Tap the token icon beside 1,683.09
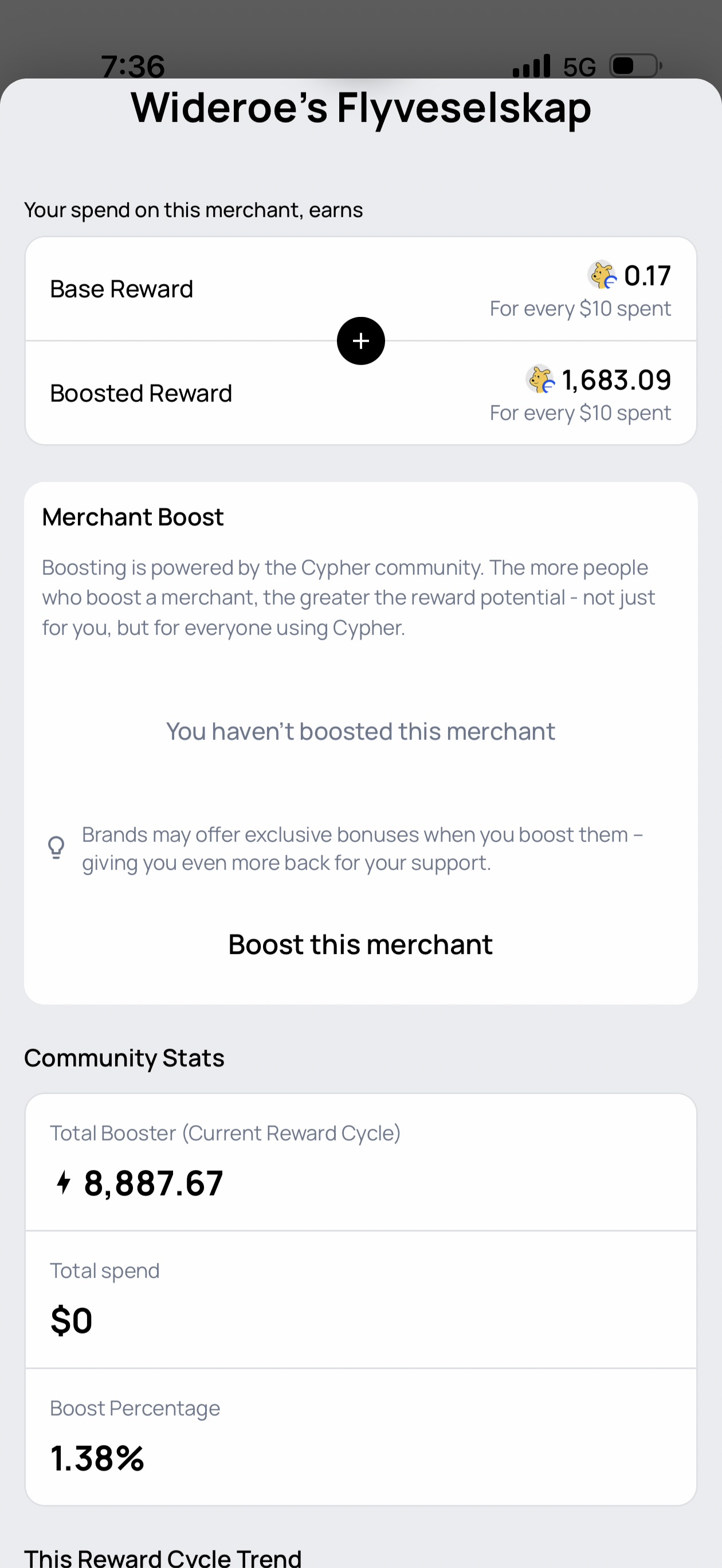 (540, 381)
